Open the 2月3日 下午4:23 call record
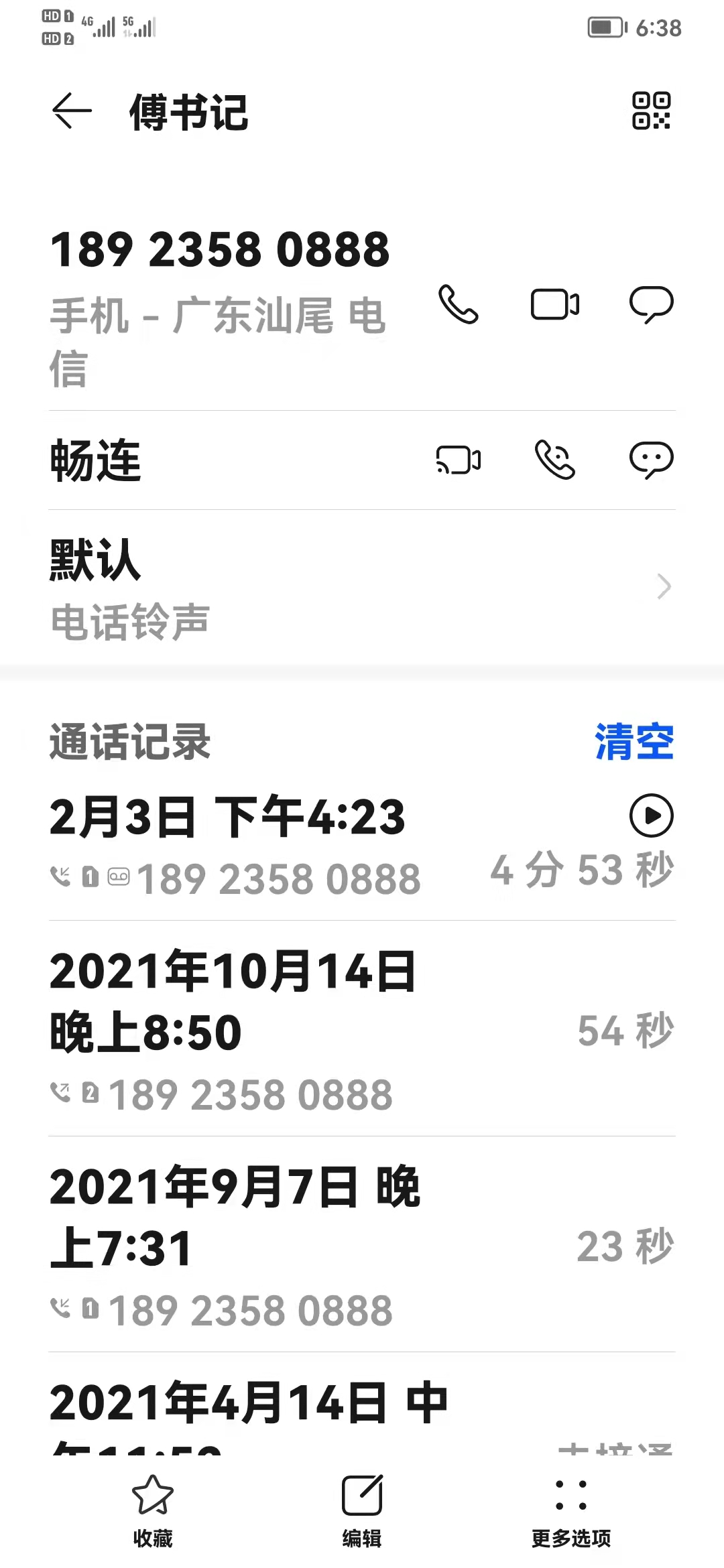724x1568 pixels. point(362,846)
